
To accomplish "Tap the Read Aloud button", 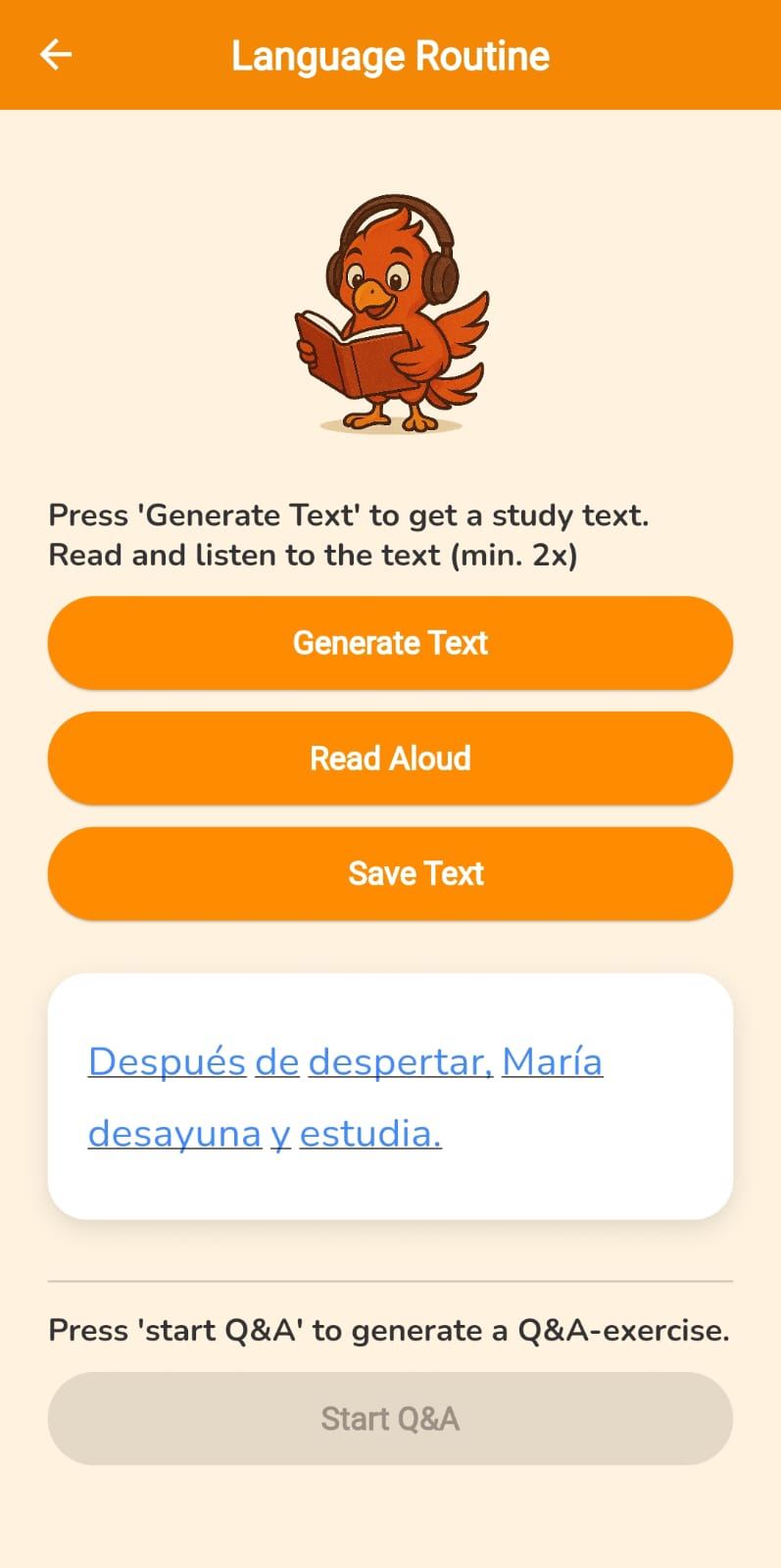I will click(x=390, y=759).
